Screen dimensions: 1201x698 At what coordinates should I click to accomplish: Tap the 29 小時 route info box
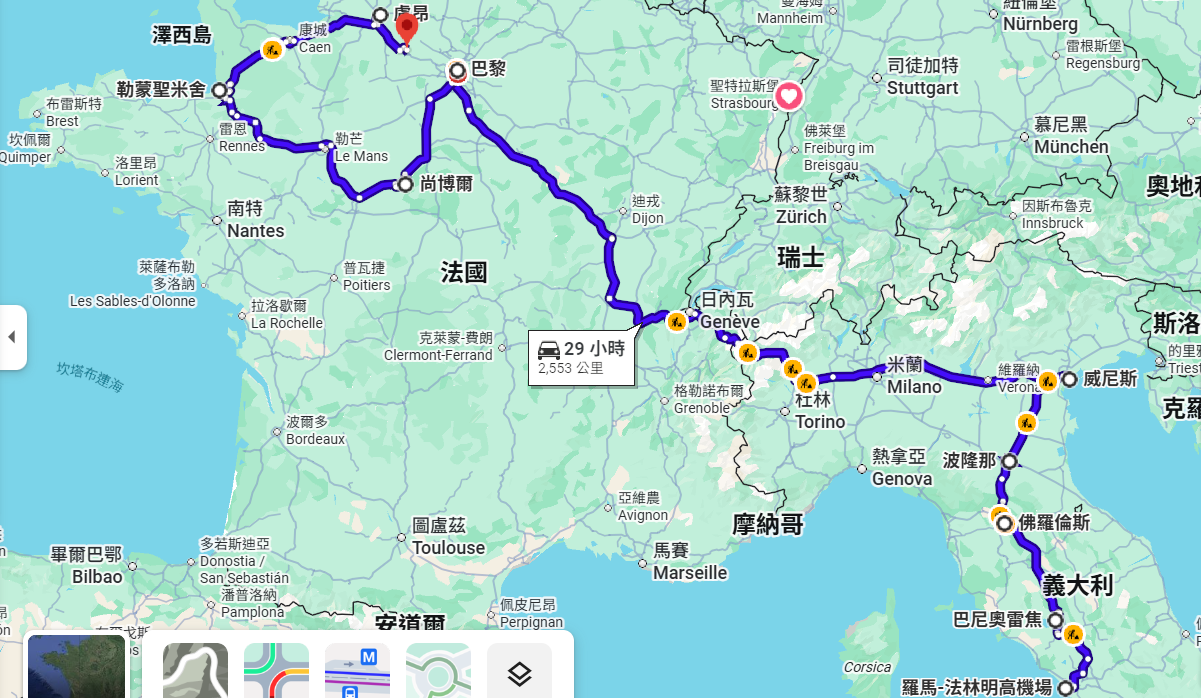coord(582,357)
